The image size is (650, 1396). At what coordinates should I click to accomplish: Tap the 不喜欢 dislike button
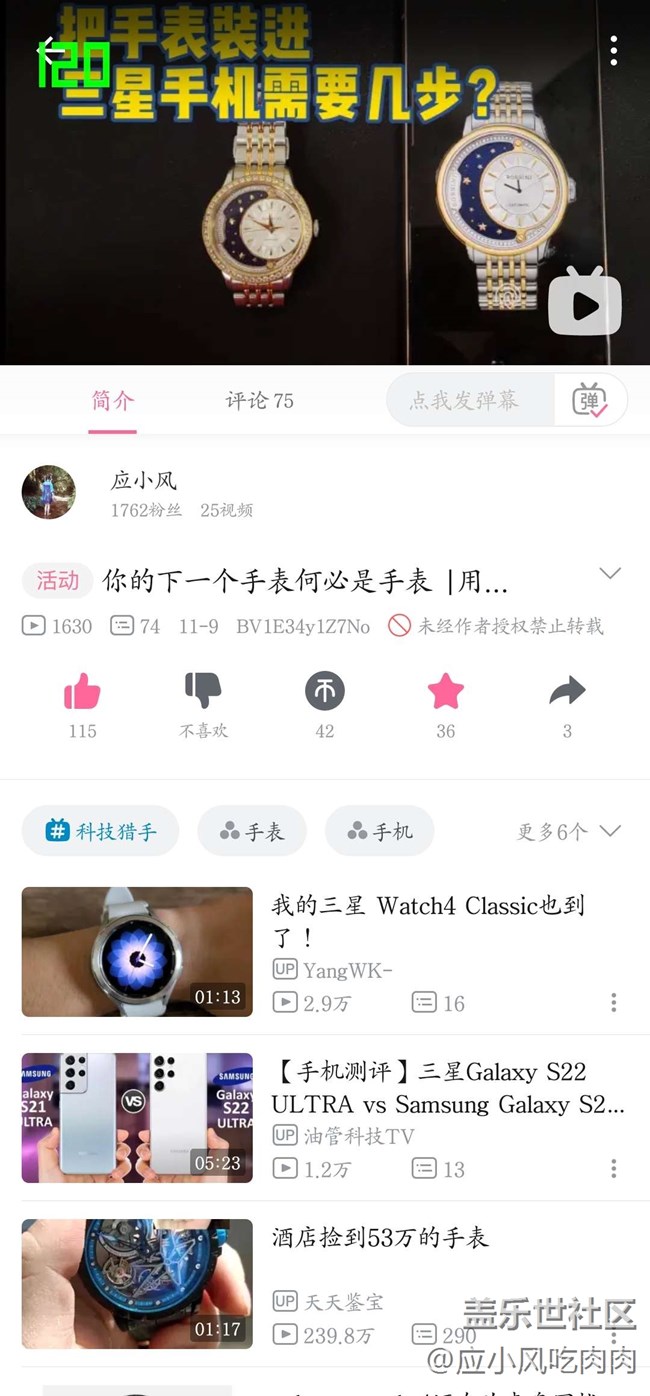point(203,692)
